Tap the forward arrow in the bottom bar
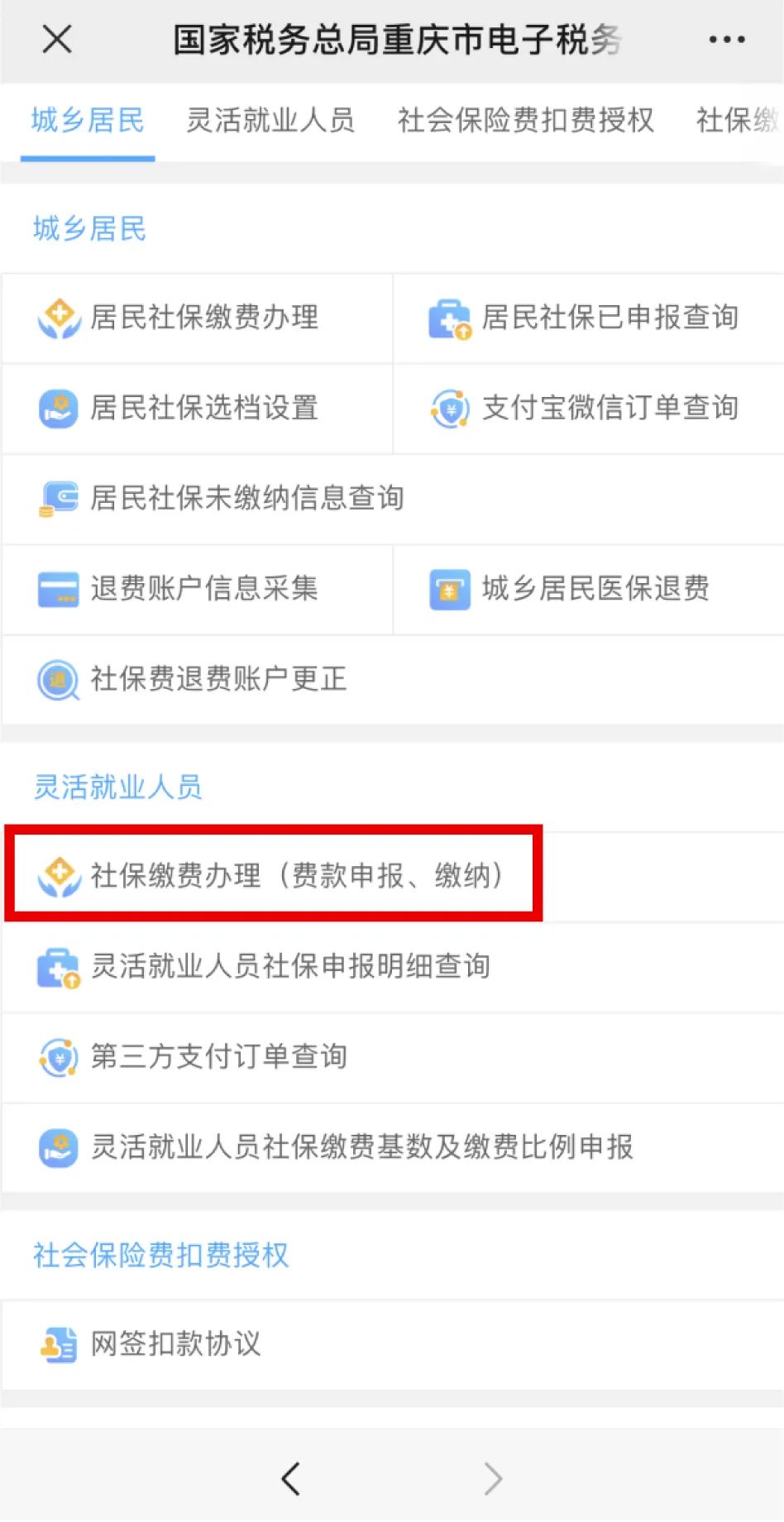 (x=493, y=1478)
